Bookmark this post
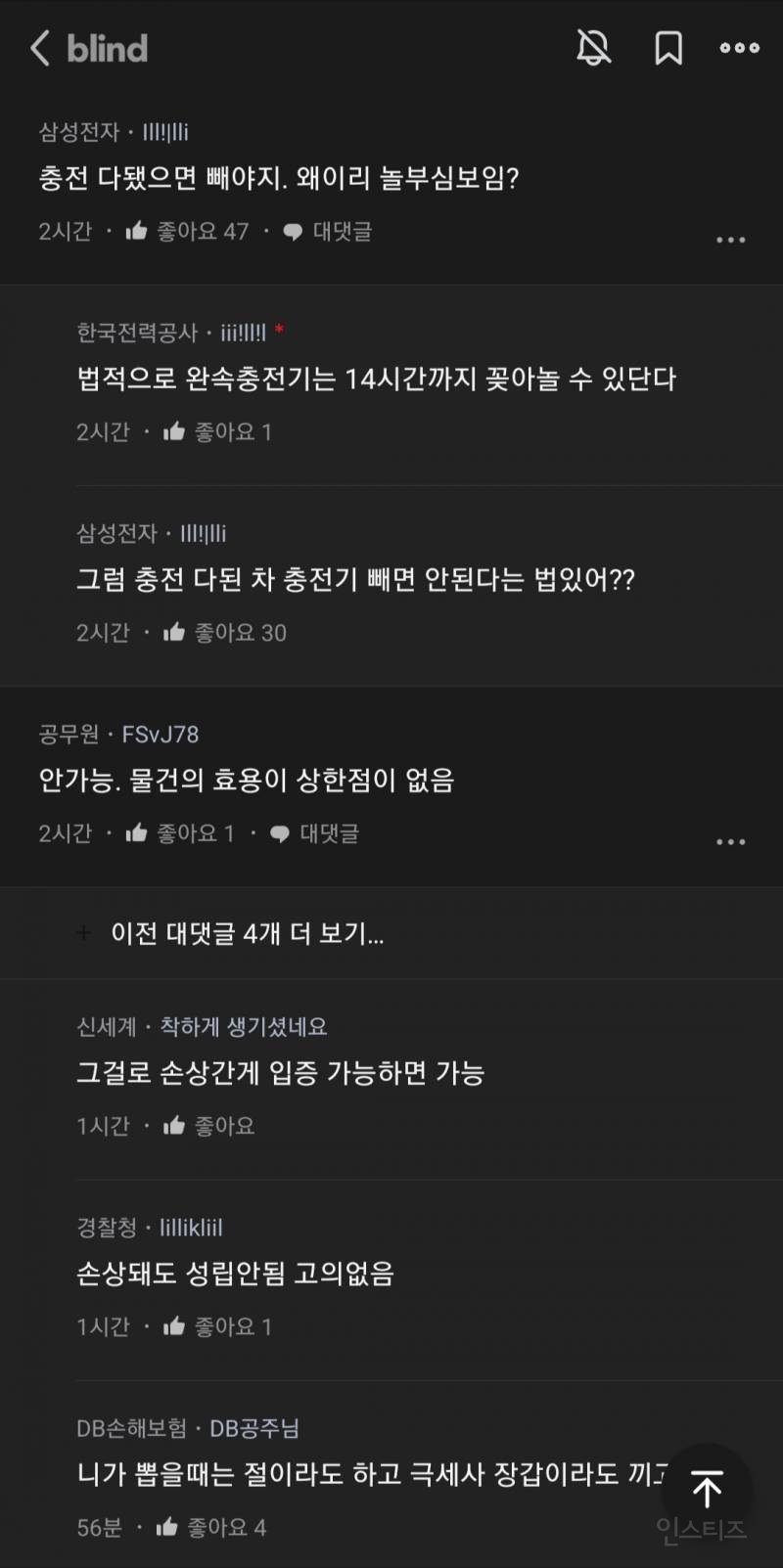The image size is (783, 1568). coord(668,47)
